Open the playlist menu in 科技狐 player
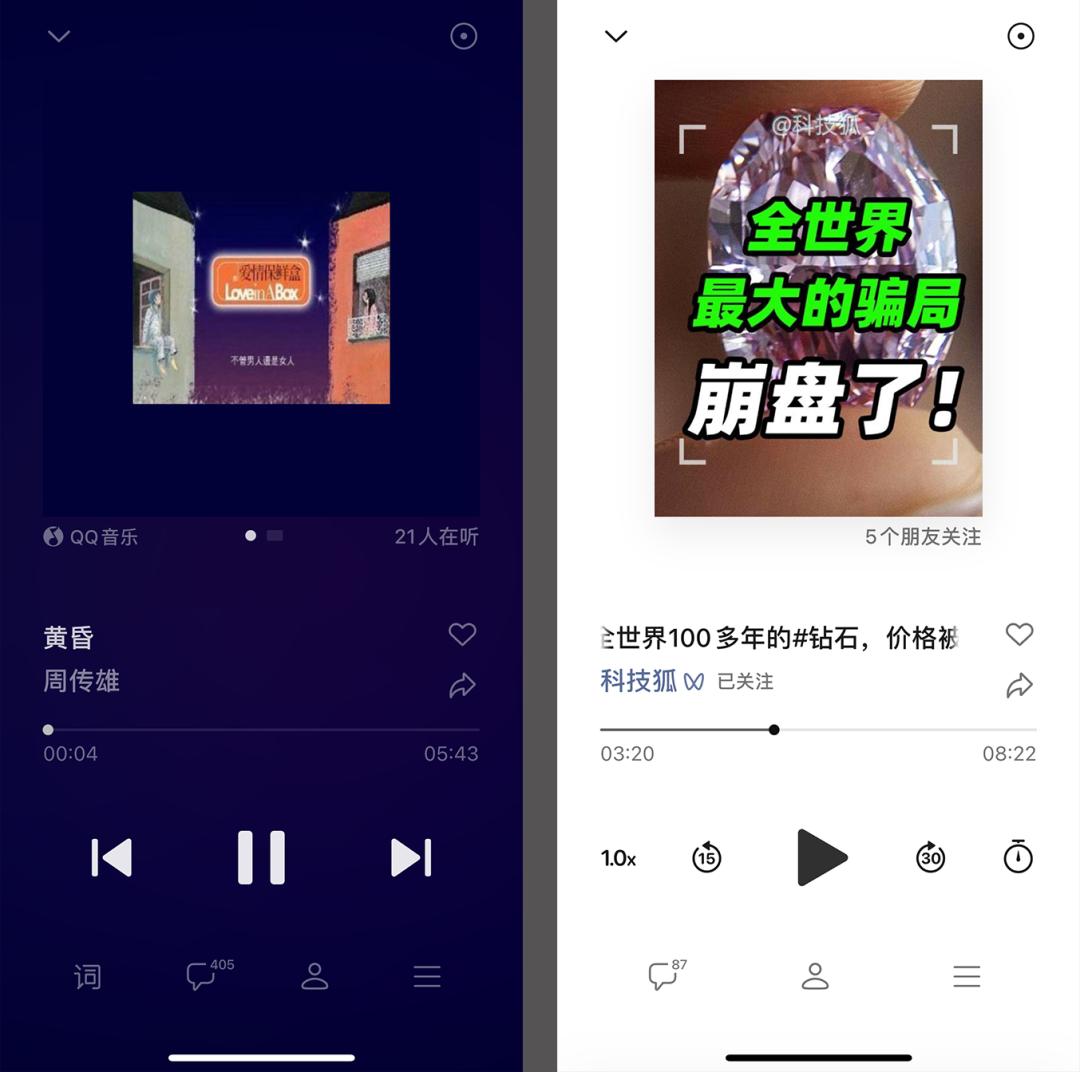This screenshot has width=1080, height=1072. click(966, 976)
